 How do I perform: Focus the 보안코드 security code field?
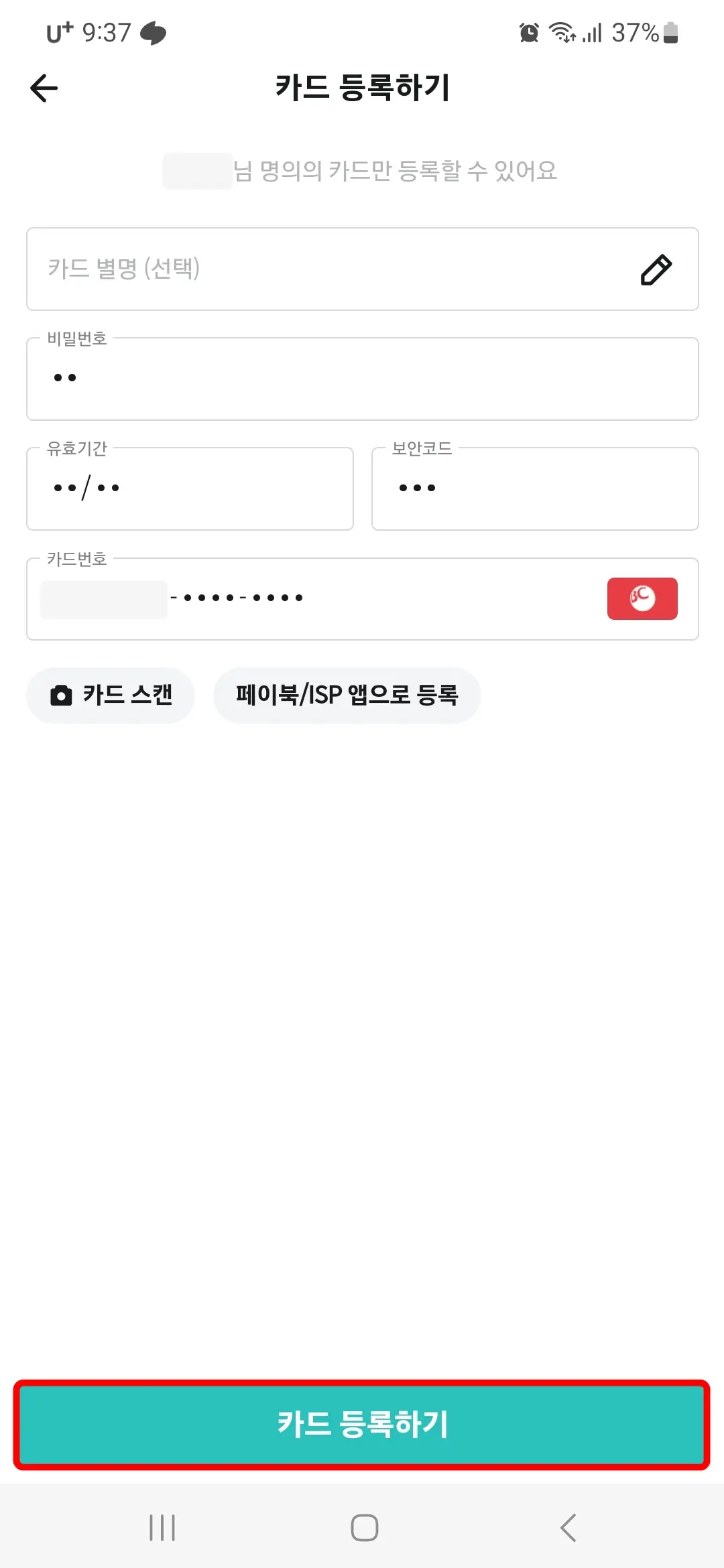tap(534, 488)
